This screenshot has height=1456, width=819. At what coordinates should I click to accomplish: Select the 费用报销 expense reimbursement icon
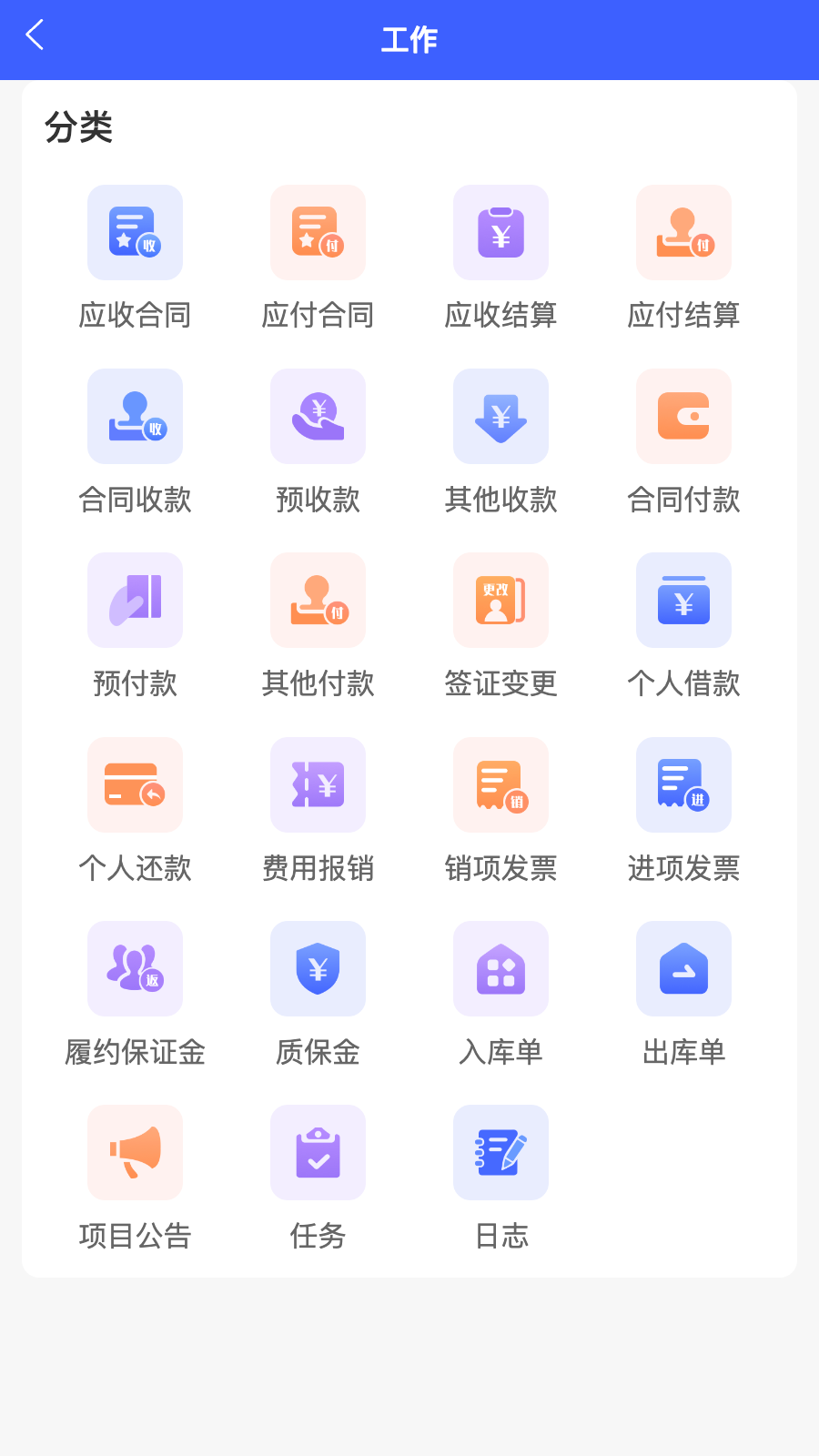click(x=318, y=785)
